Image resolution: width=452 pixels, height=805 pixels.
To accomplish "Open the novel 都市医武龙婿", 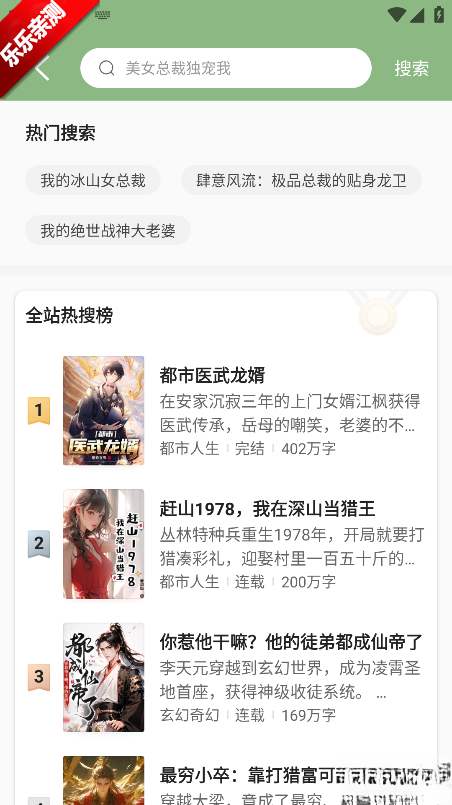I will pyautogui.click(x=226, y=410).
